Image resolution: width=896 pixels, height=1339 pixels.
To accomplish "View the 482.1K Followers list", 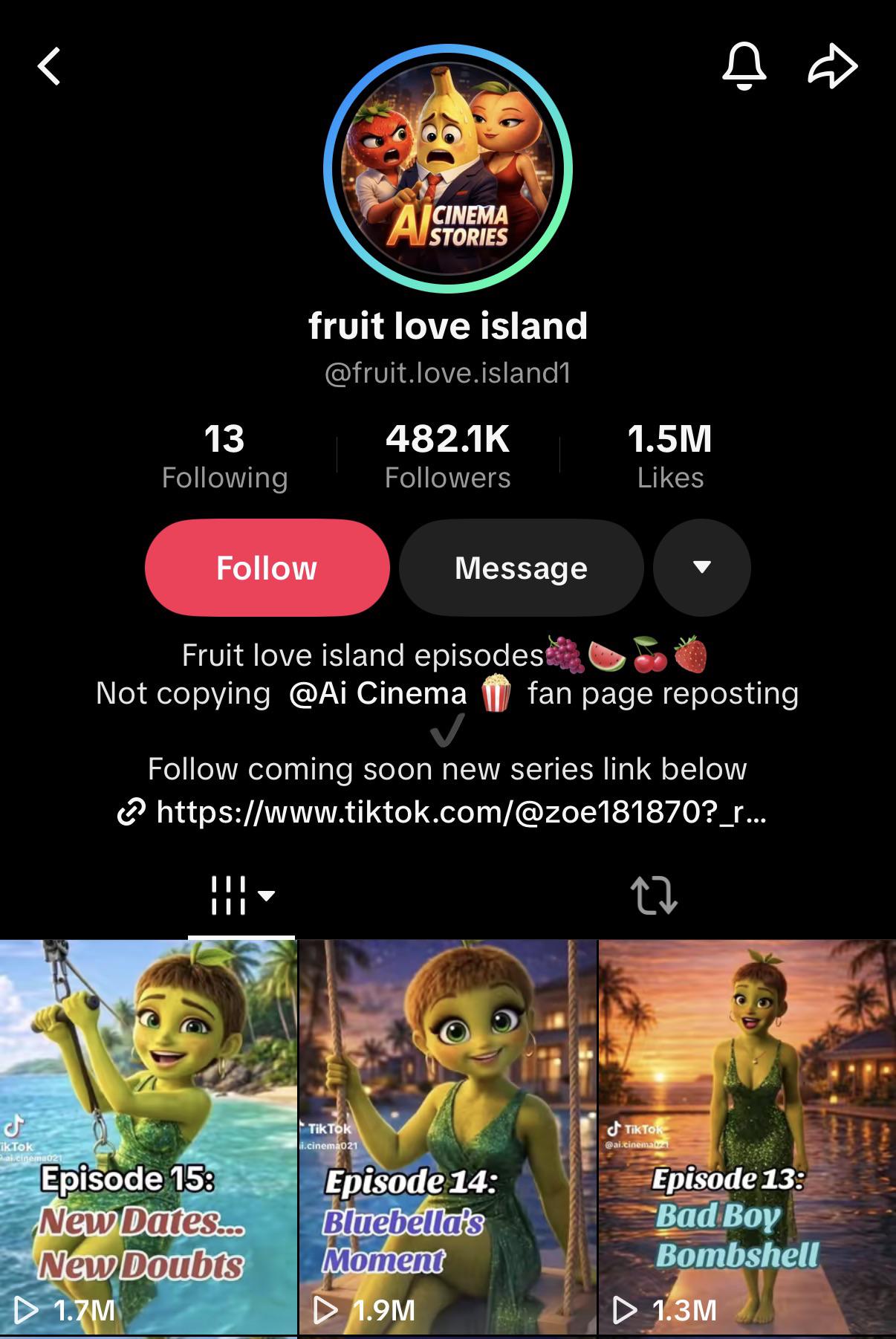I will (x=448, y=456).
